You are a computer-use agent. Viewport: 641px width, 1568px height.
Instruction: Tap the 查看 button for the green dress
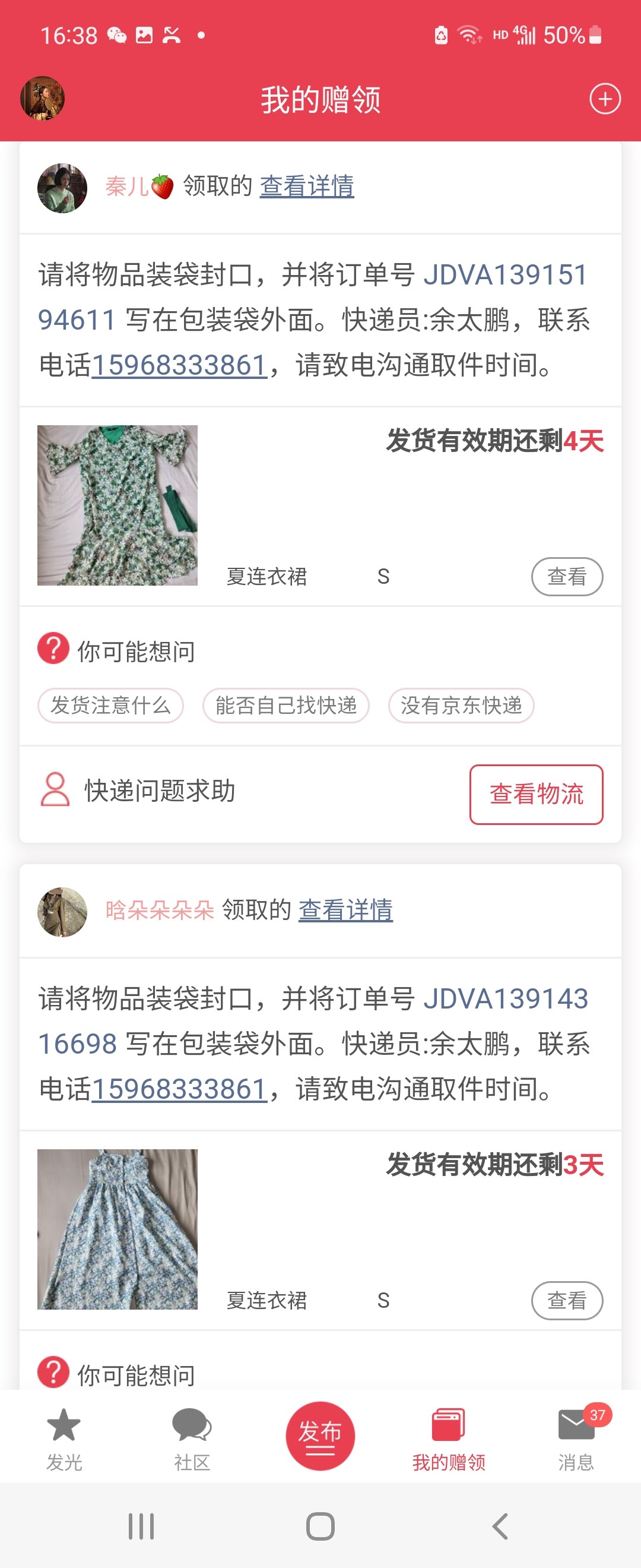coord(566,577)
